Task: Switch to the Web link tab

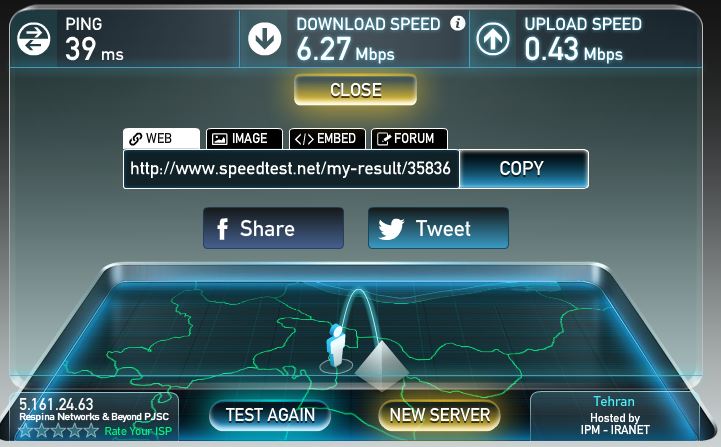Action: coord(161,139)
